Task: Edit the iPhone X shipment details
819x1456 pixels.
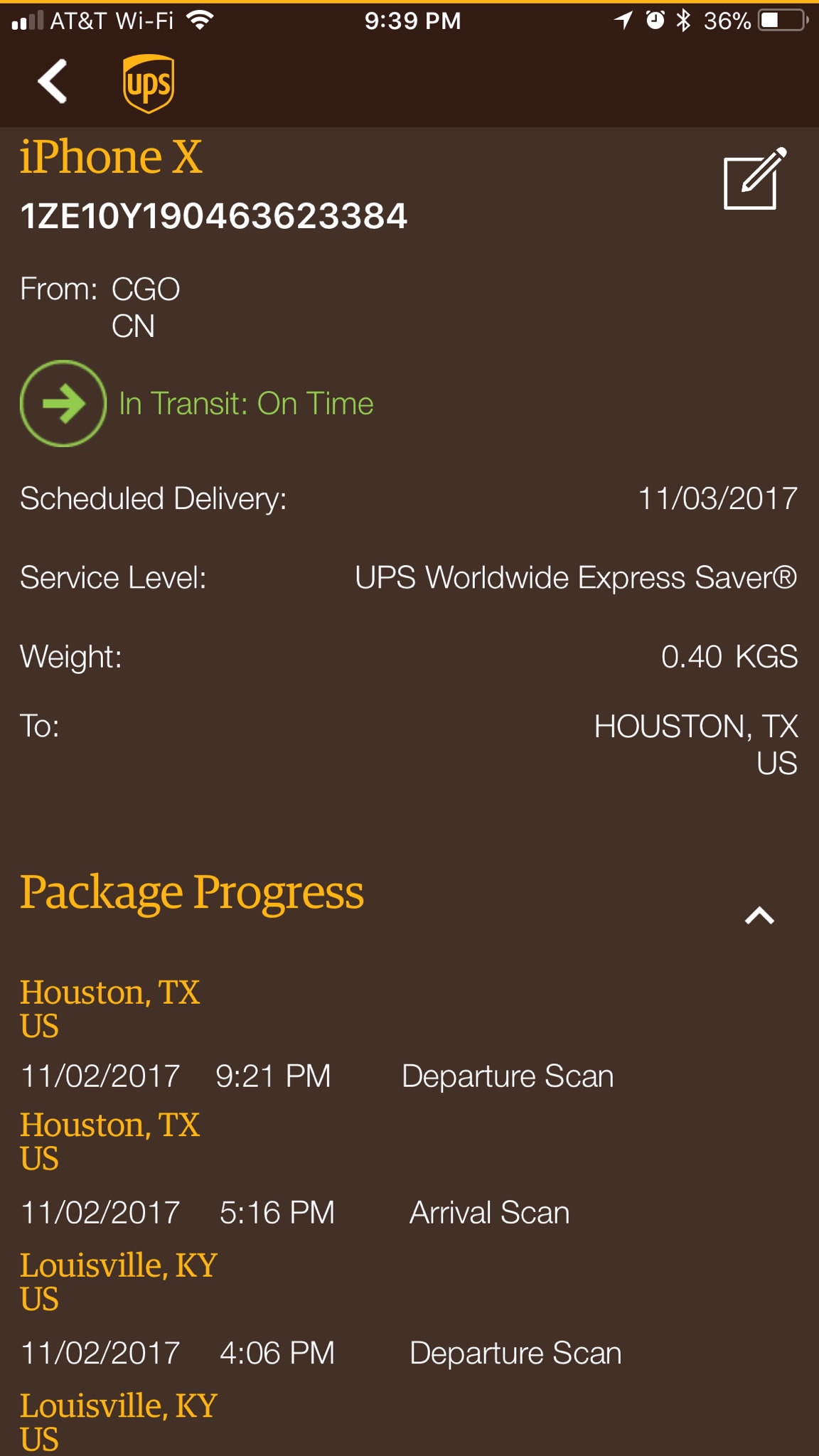Action: 754,179
